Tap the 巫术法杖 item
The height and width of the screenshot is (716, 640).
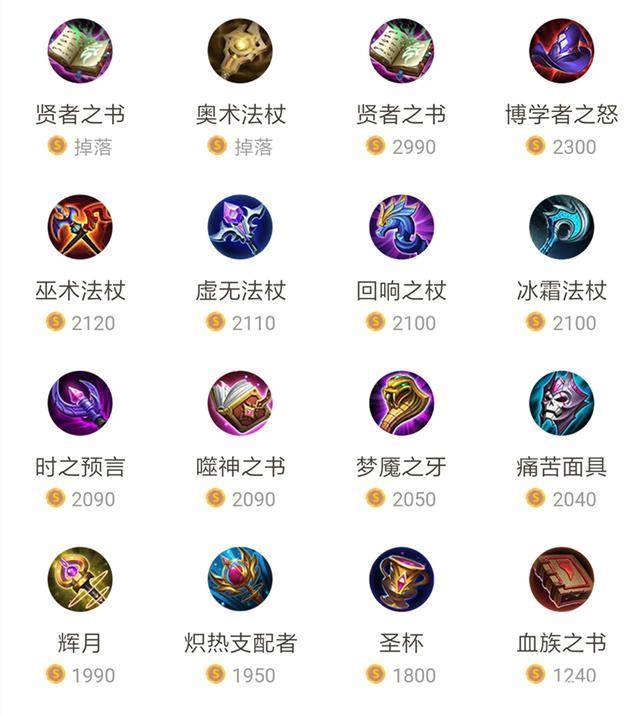[80, 227]
